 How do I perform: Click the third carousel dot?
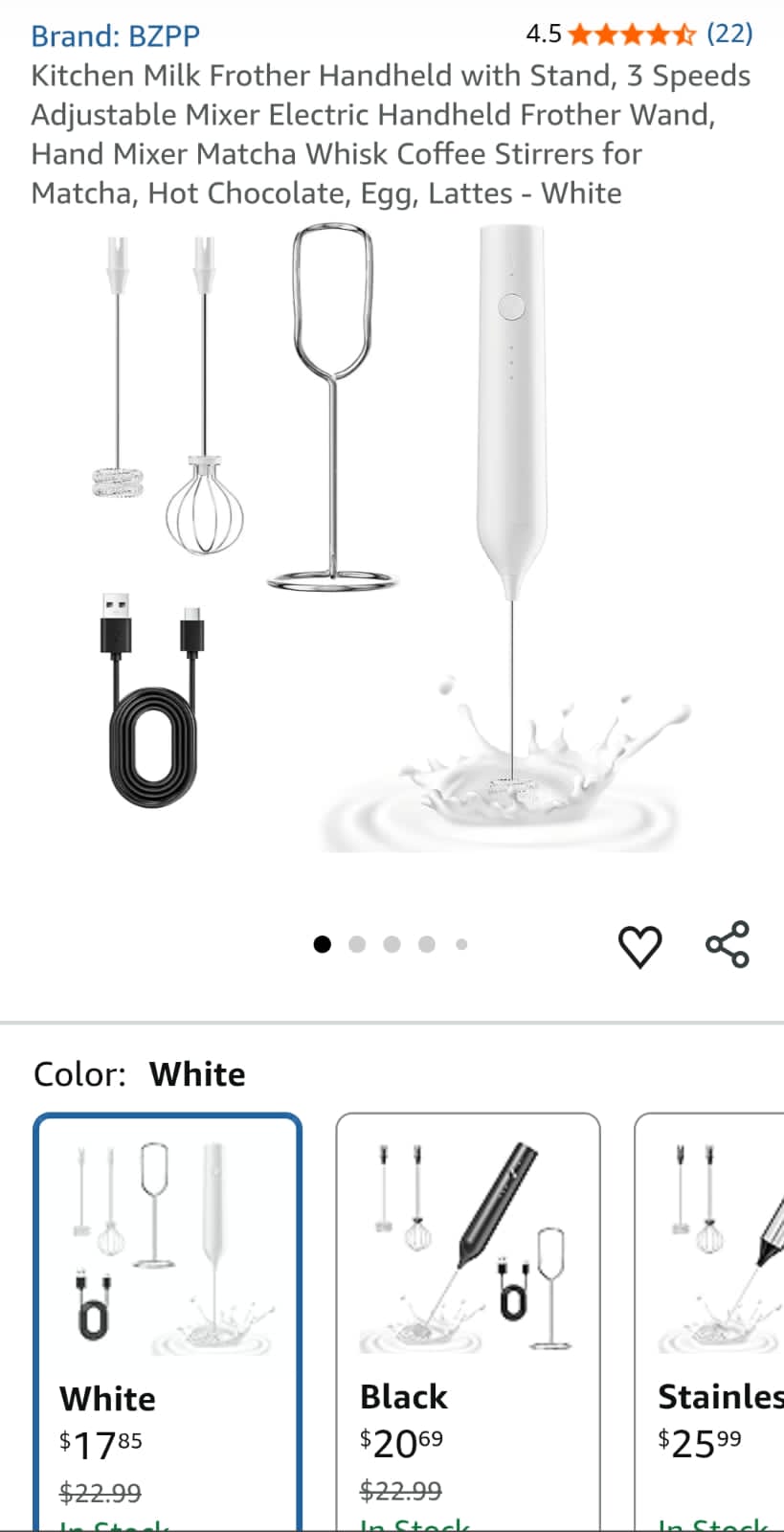[x=392, y=944]
